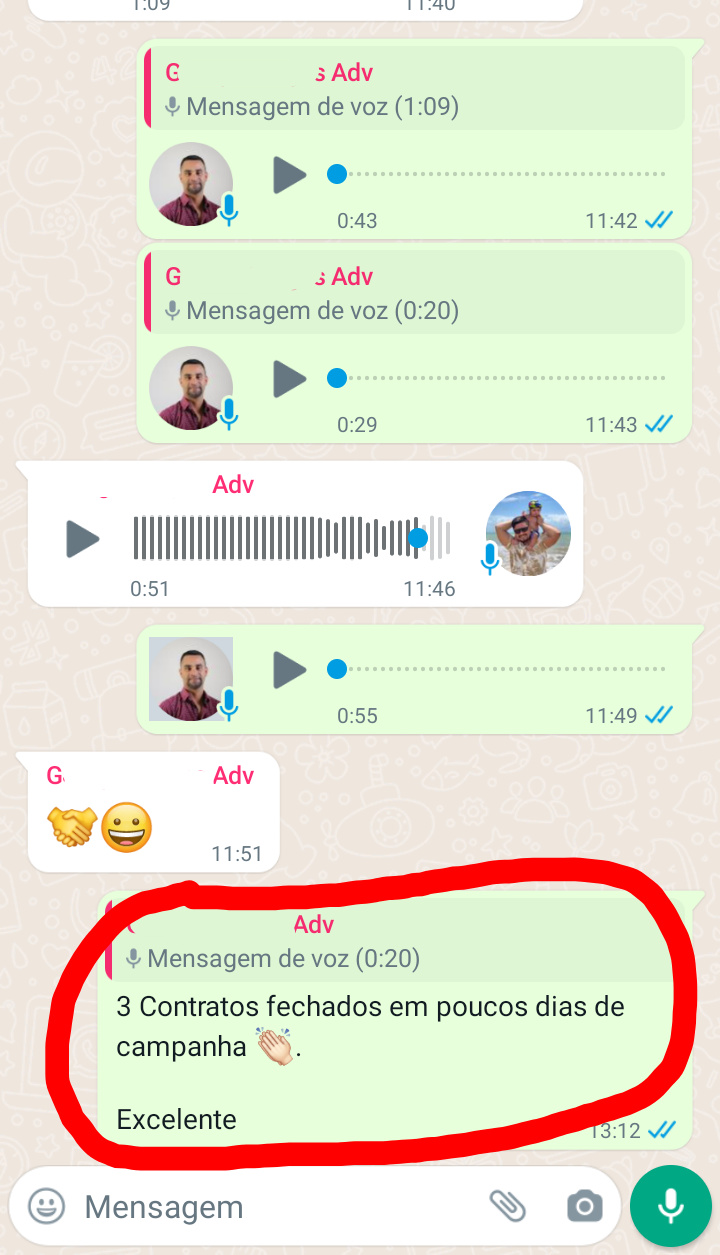Tap the green microphone record button
This screenshot has width=720, height=1255.
671,1206
